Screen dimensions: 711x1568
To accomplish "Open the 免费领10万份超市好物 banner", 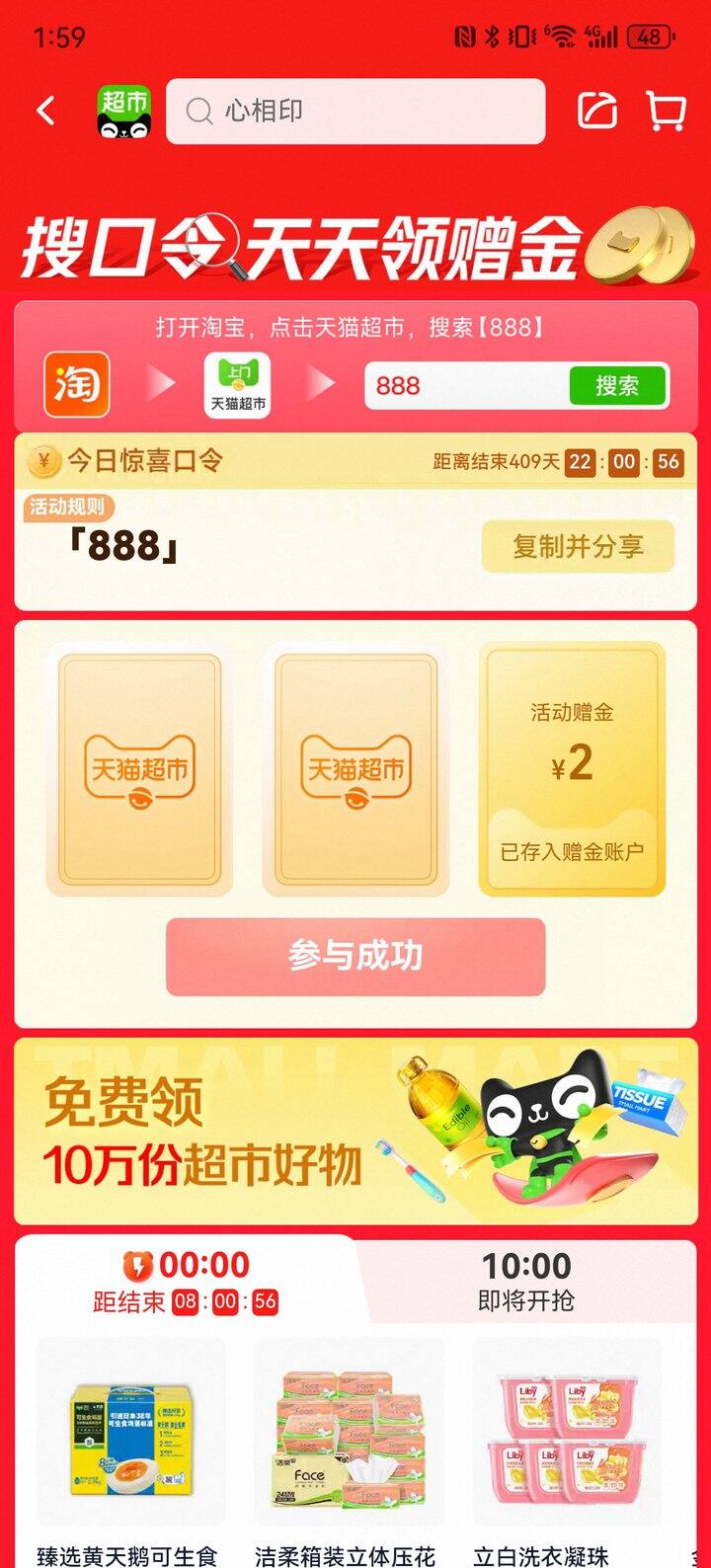I will pyautogui.click(x=355, y=1131).
